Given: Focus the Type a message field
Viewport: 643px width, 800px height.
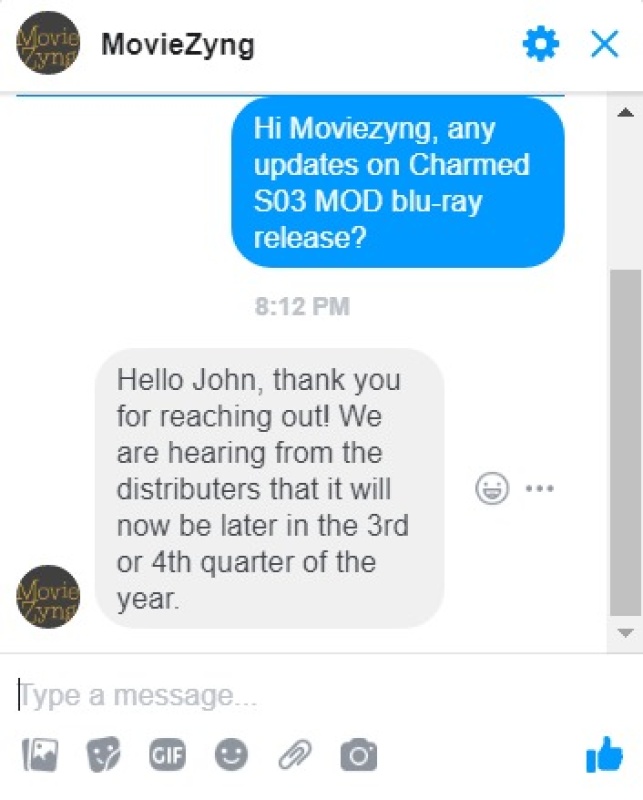Looking at the screenshot, I should (x=300, y=696).
